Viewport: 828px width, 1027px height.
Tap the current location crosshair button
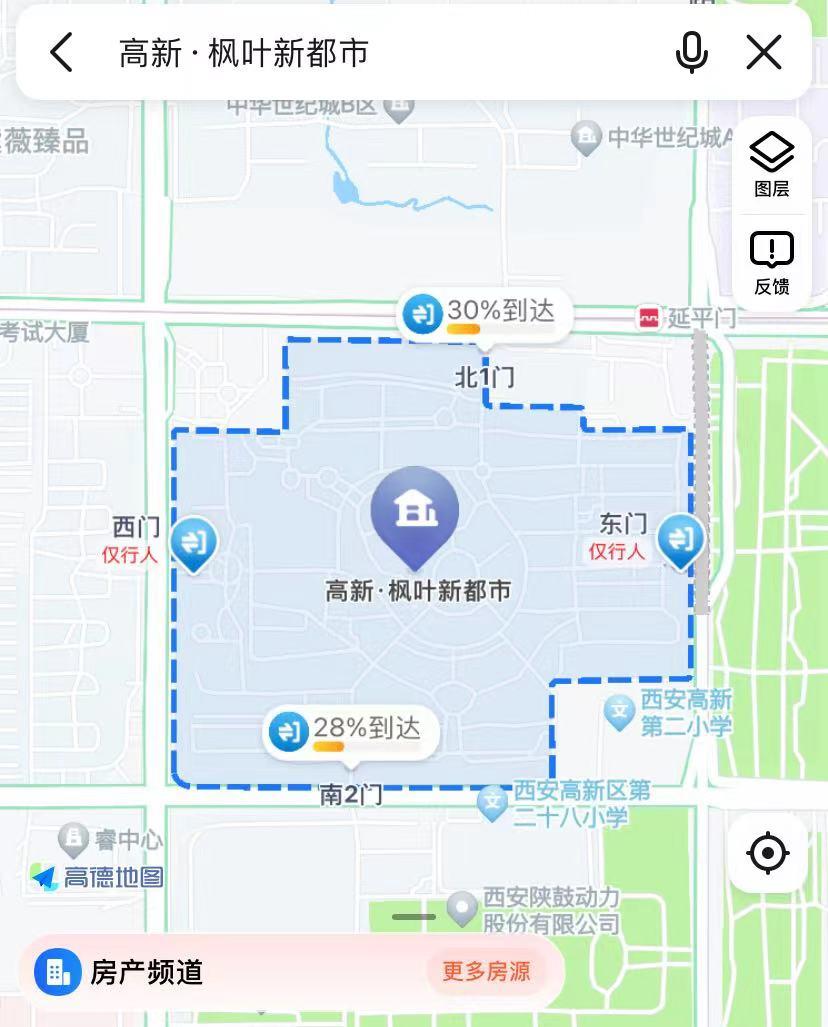click(766, 851)
